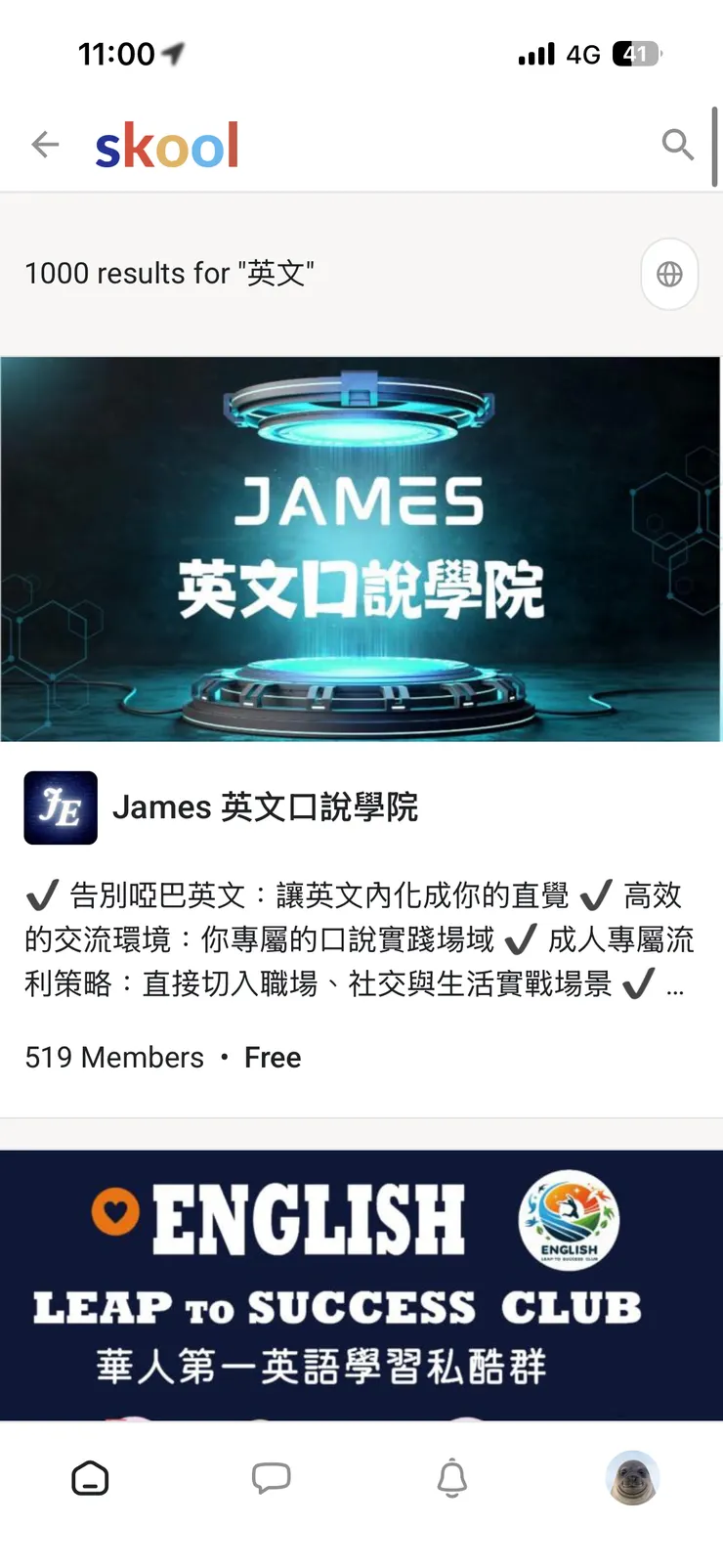Screen dimensions: 723x1568
Task: Tap the Free pricing label
Action: pos(273,1057)
